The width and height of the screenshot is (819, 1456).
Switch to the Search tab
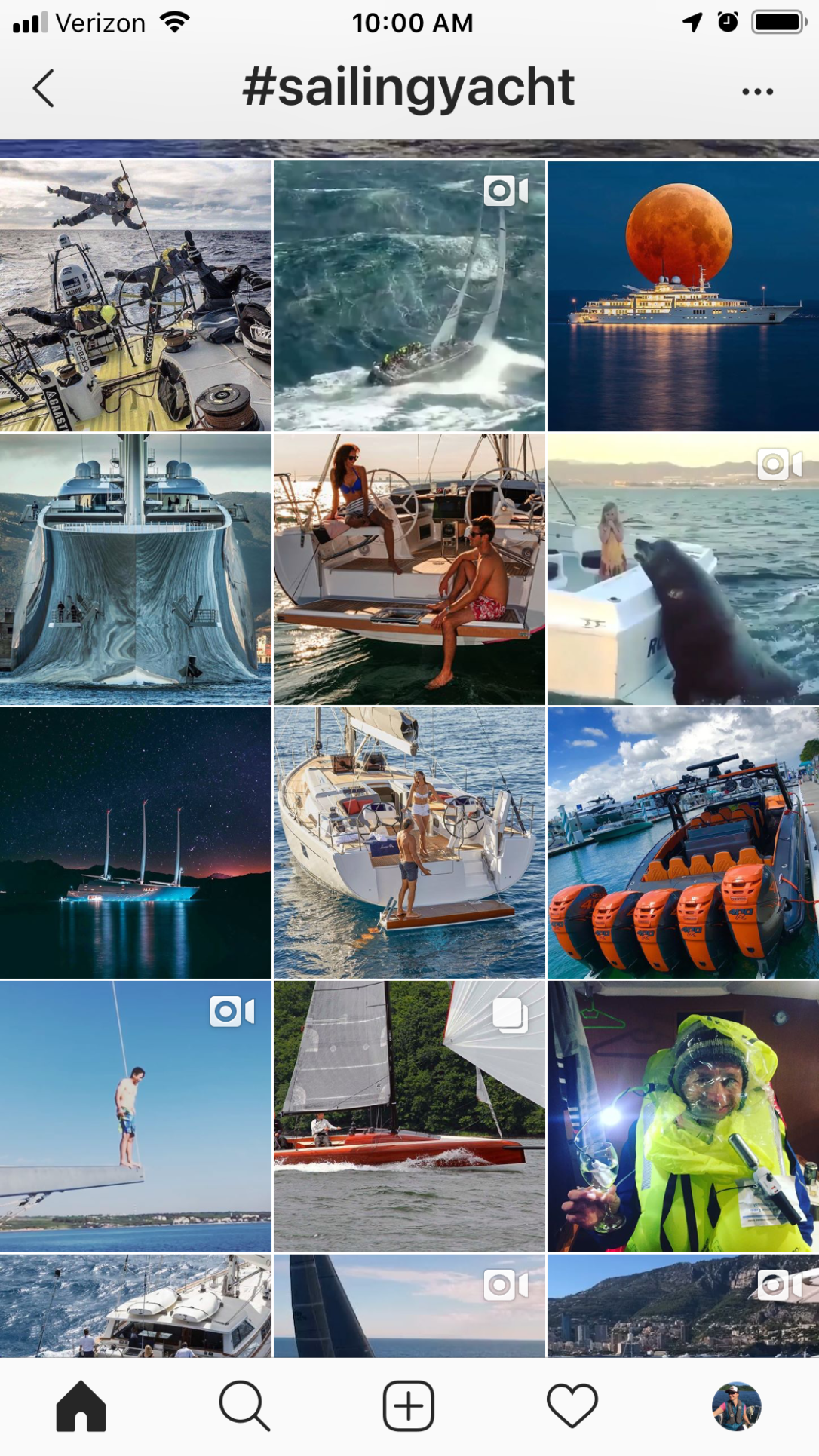point(244,1406)
